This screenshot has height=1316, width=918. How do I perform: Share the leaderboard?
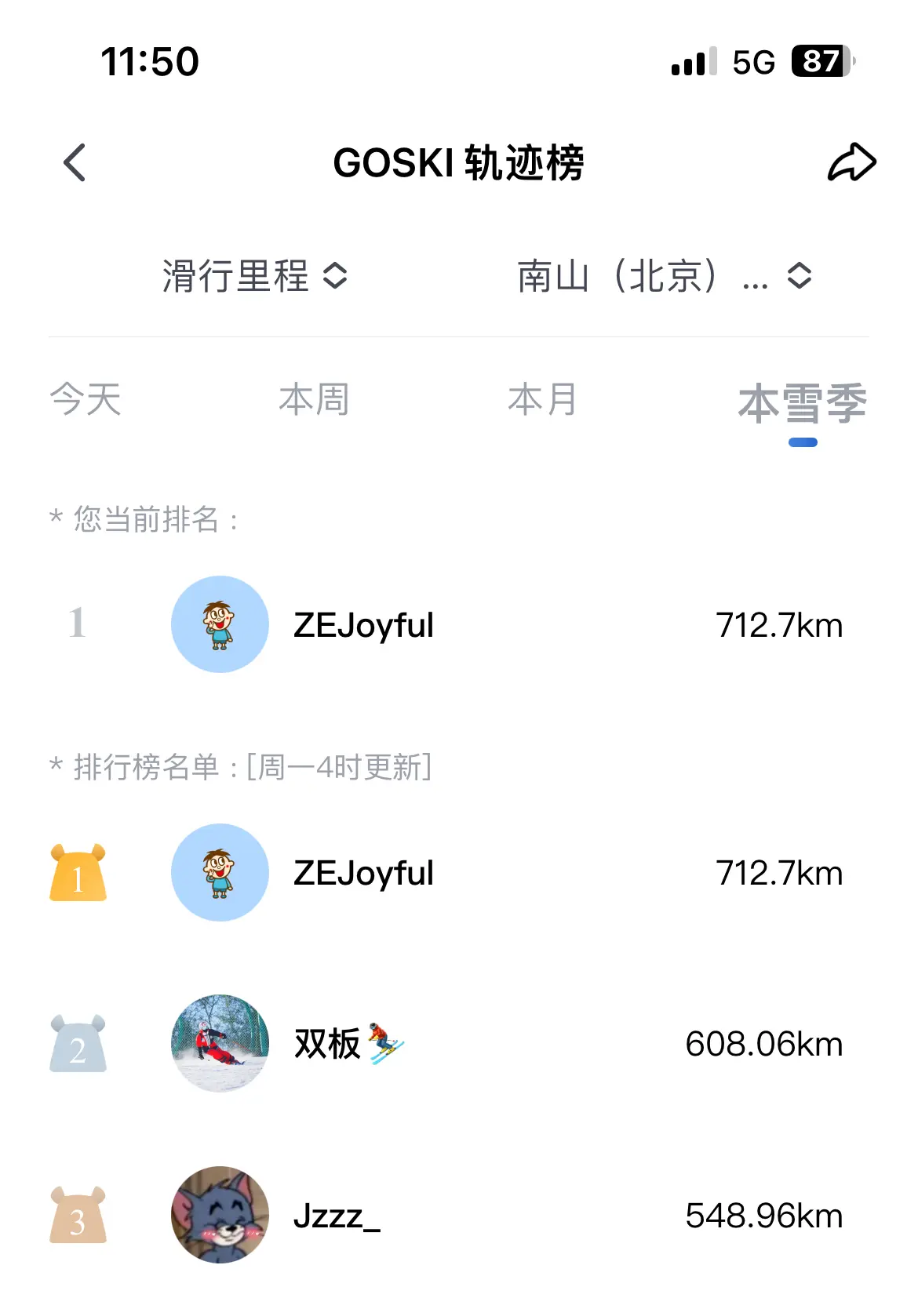pos(851,163)
